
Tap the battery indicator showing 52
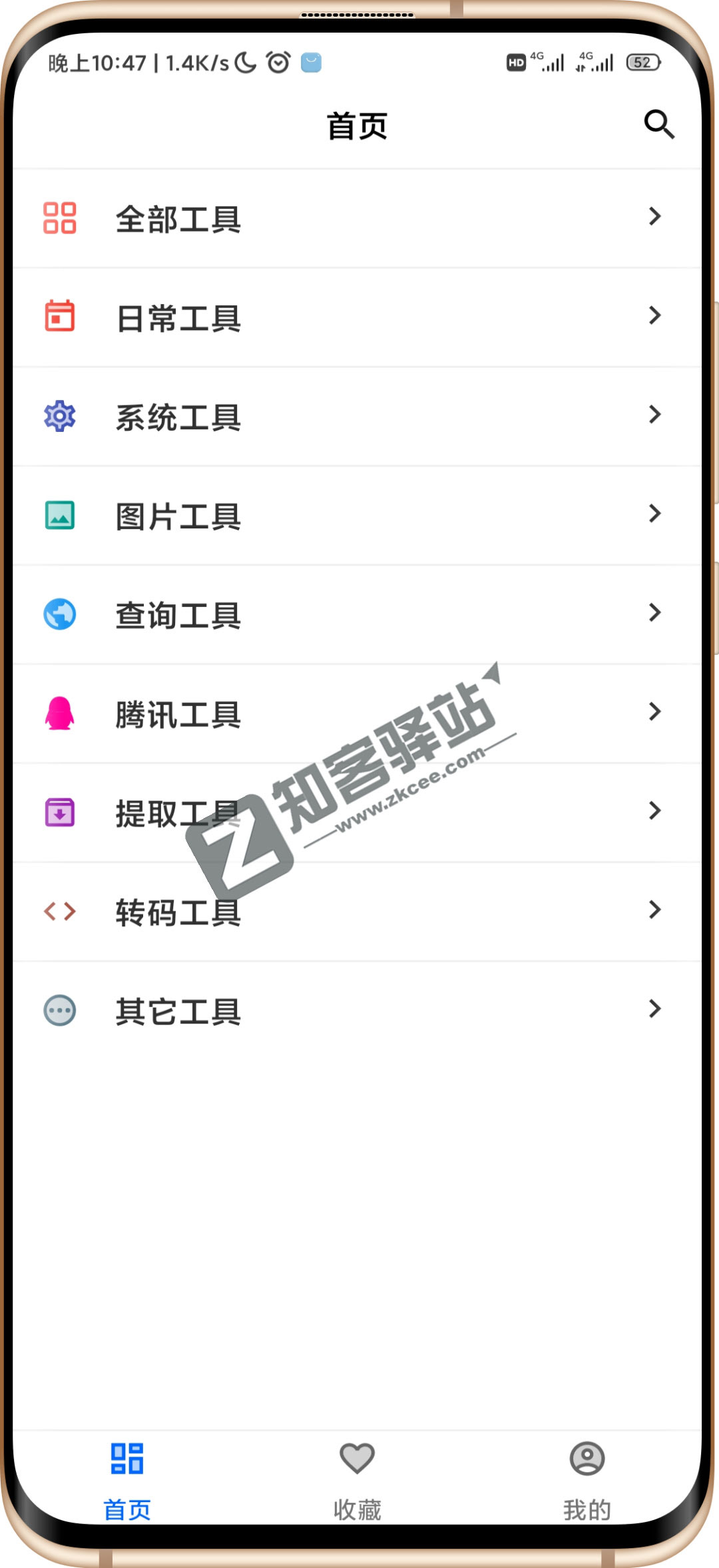pos(642,63)
